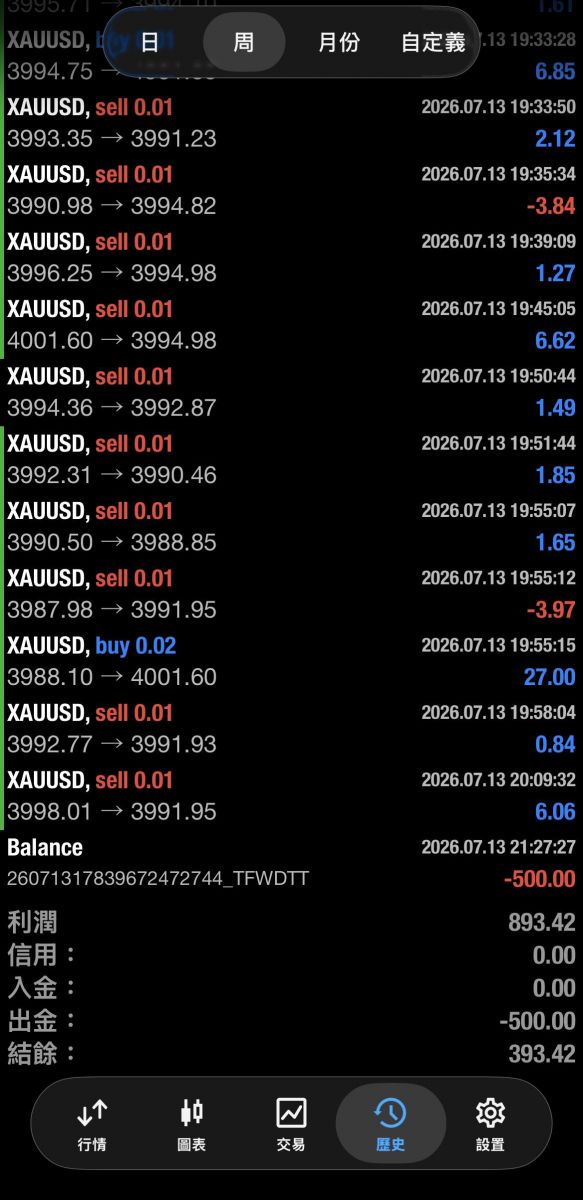Expand the sell trade closed at 20:09:32
The height and width of the screenshot is (1200, 583).
pyautogui.click(x=291, y=797)
